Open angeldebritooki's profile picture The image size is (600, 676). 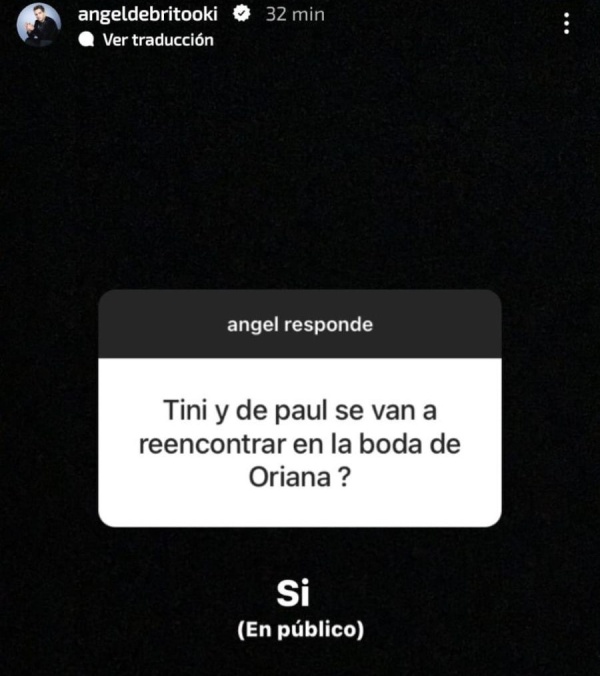[39, 24]
